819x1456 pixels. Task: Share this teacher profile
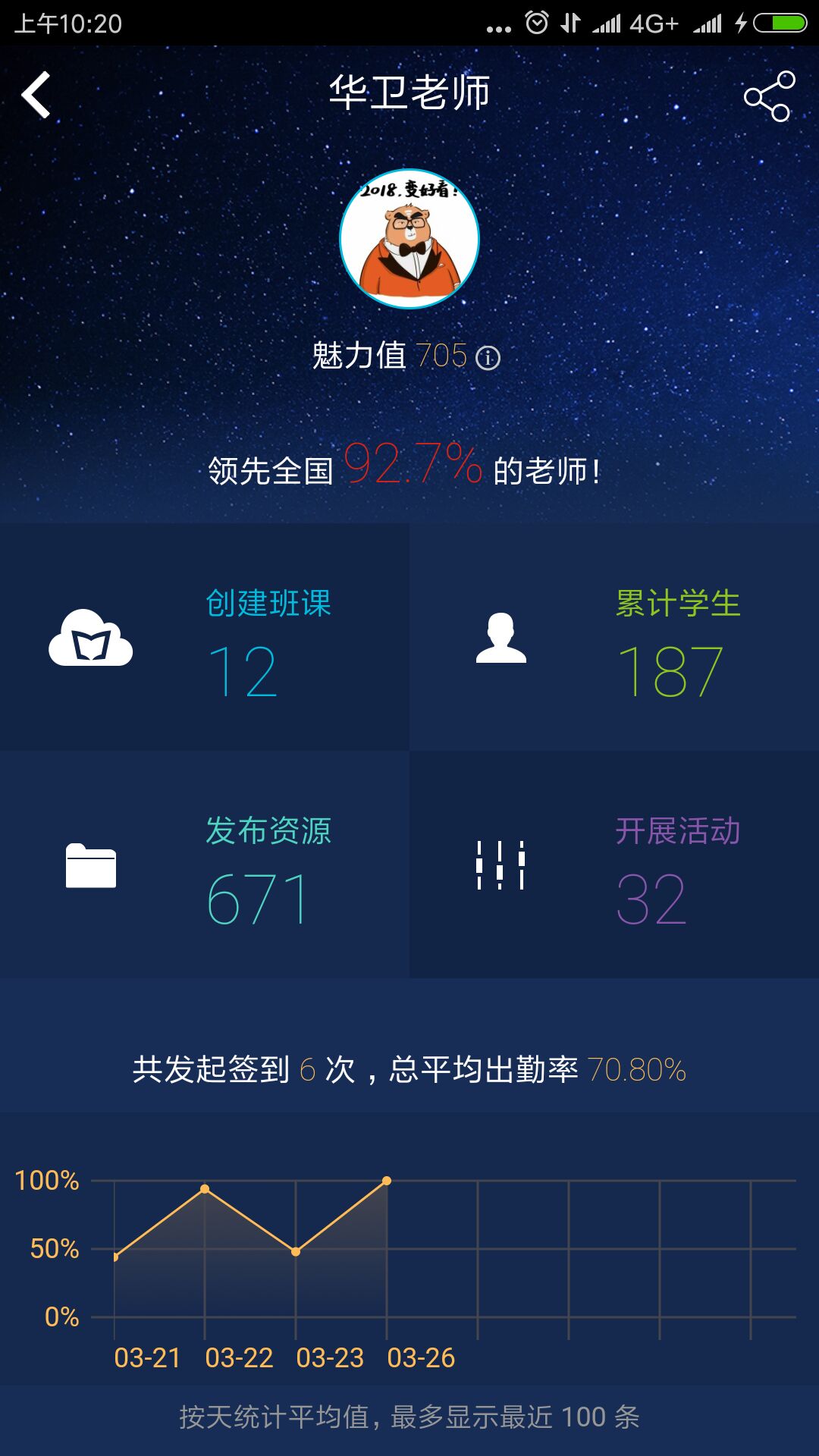tap(769, 96)
